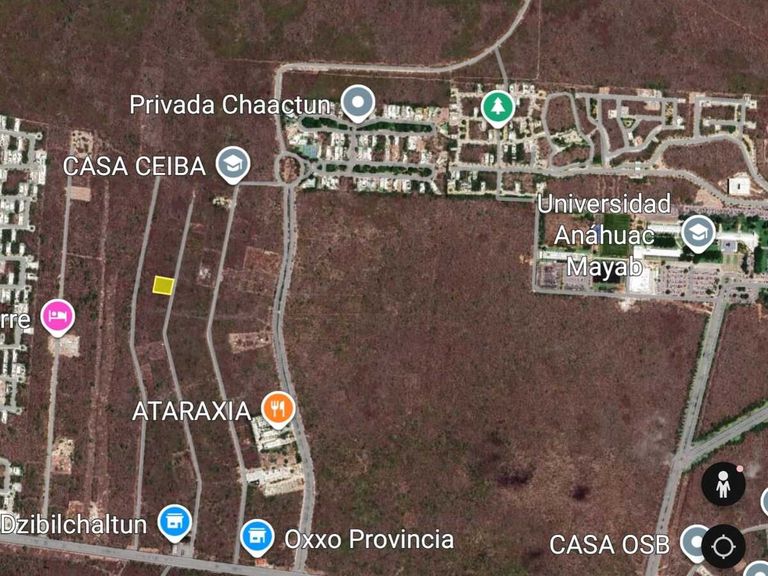Viewport: 768px width, 576px height.
Task: Tap the CASA CEIBA school marker
Action: pos(232,164)
